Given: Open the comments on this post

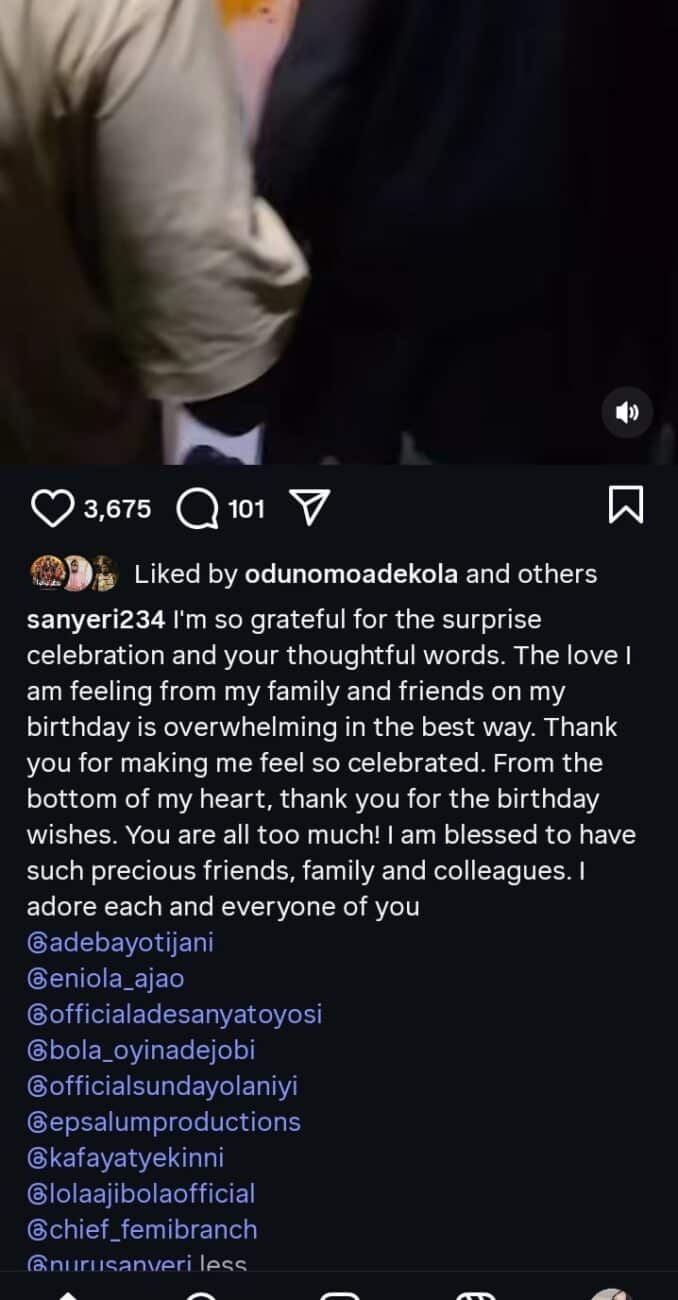Looking at the screenshot, I should [x=198, y=509].
